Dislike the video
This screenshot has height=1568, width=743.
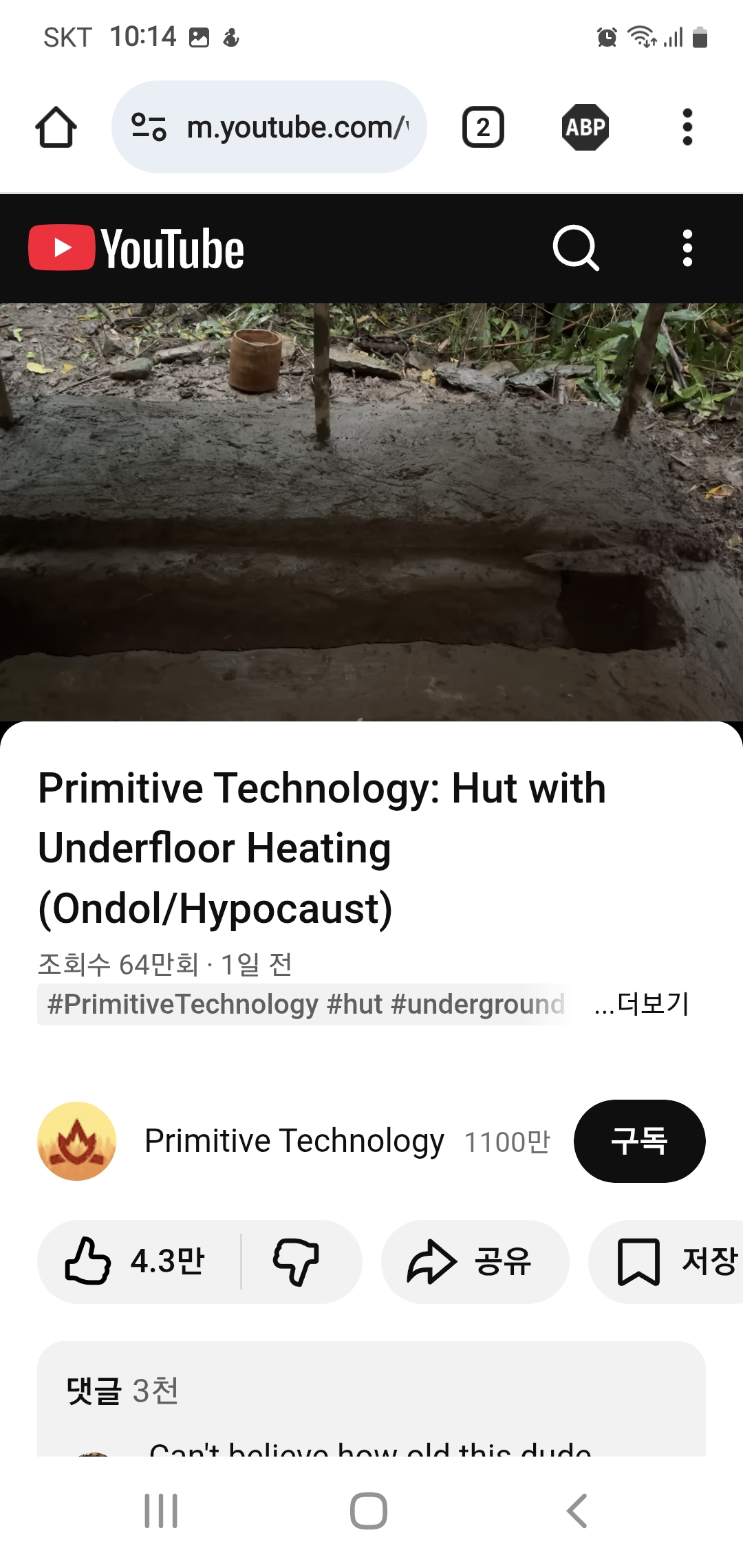tap(297, 1262)
